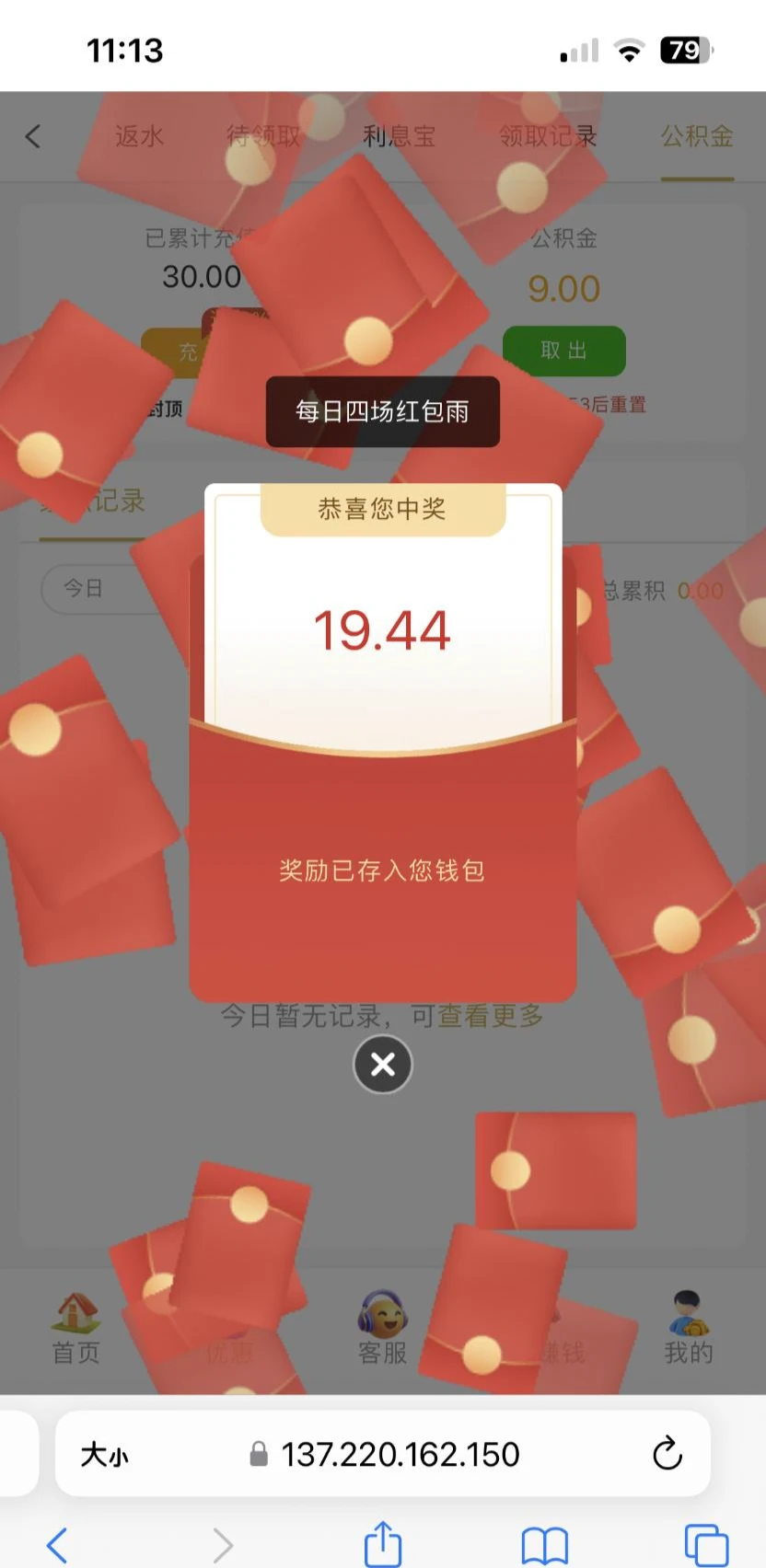This screenshot has height=1568, width=766.
Task: Switch to the 返水 tab
Action: click(x=139, y=137)
